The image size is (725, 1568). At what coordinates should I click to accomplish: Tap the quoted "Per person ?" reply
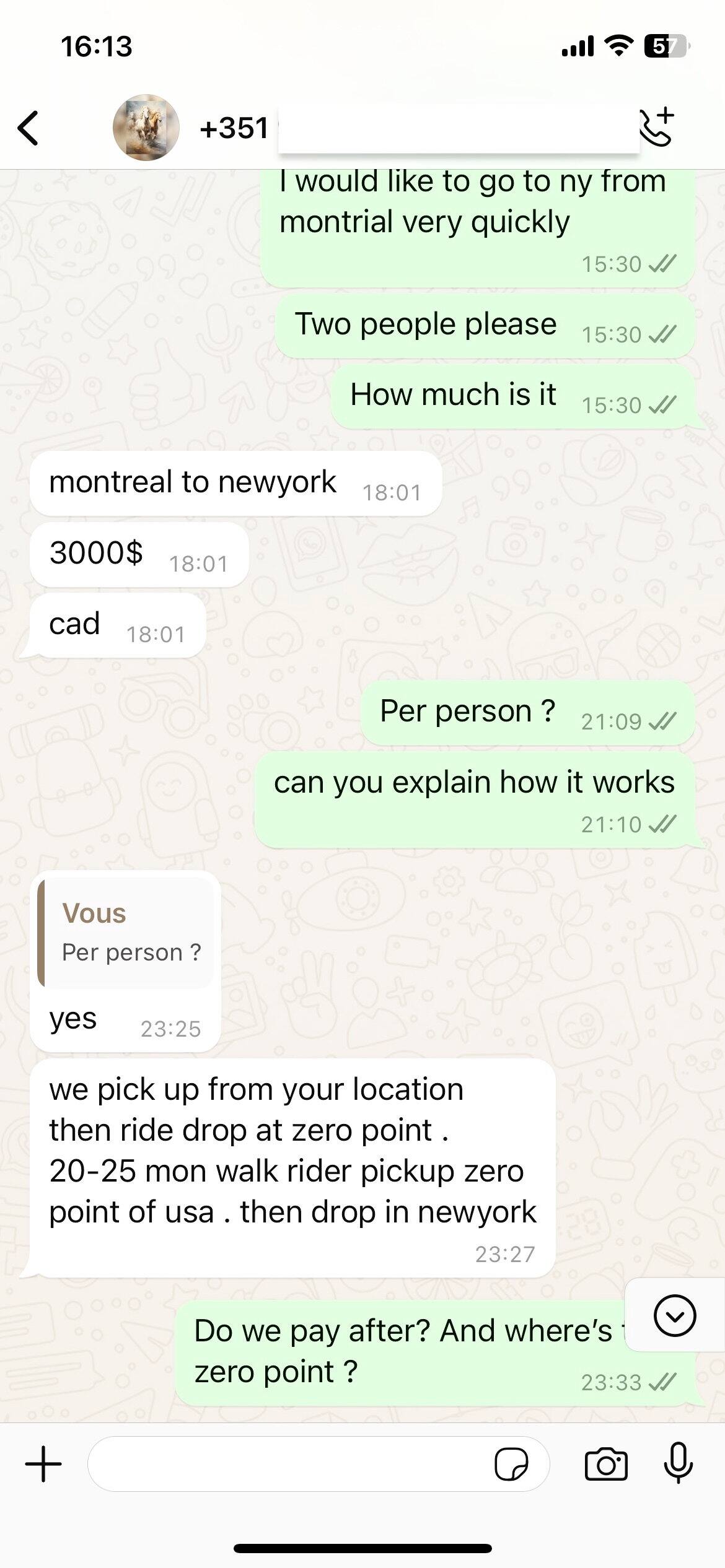[x=127, y=933]
